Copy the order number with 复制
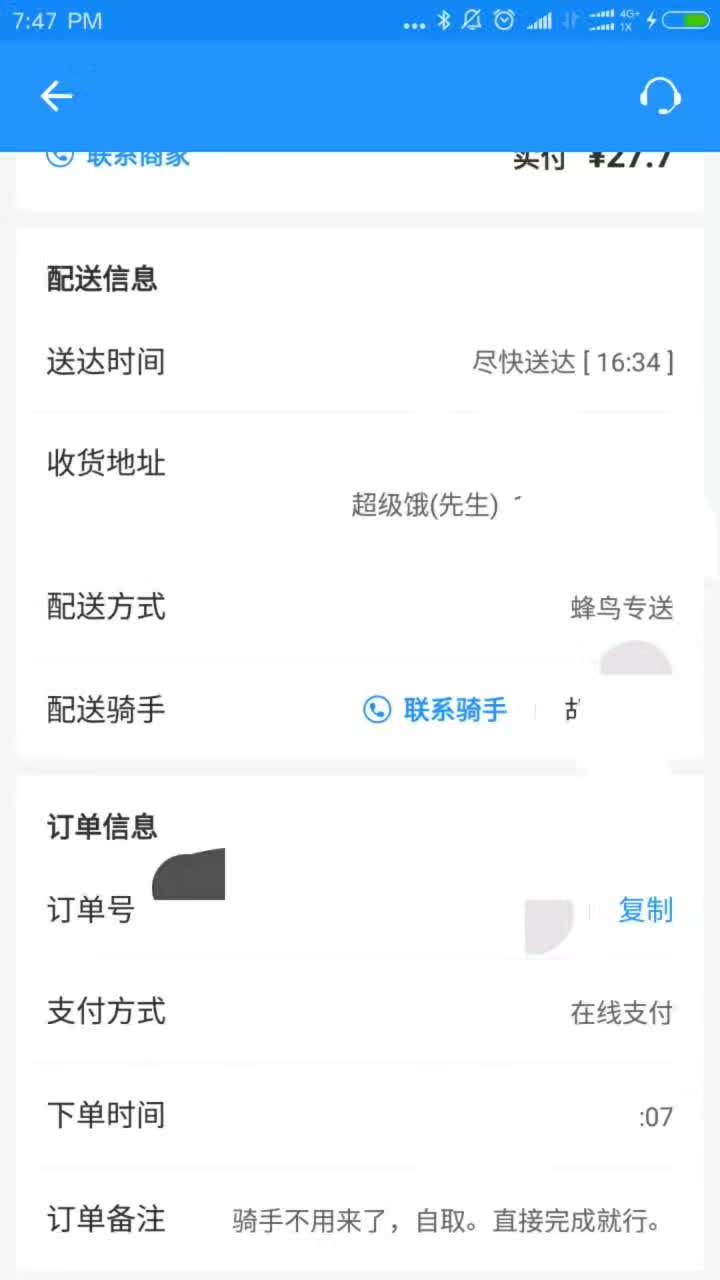The image size is (720, 1280). pyautogui.click(x=645, y=910)
